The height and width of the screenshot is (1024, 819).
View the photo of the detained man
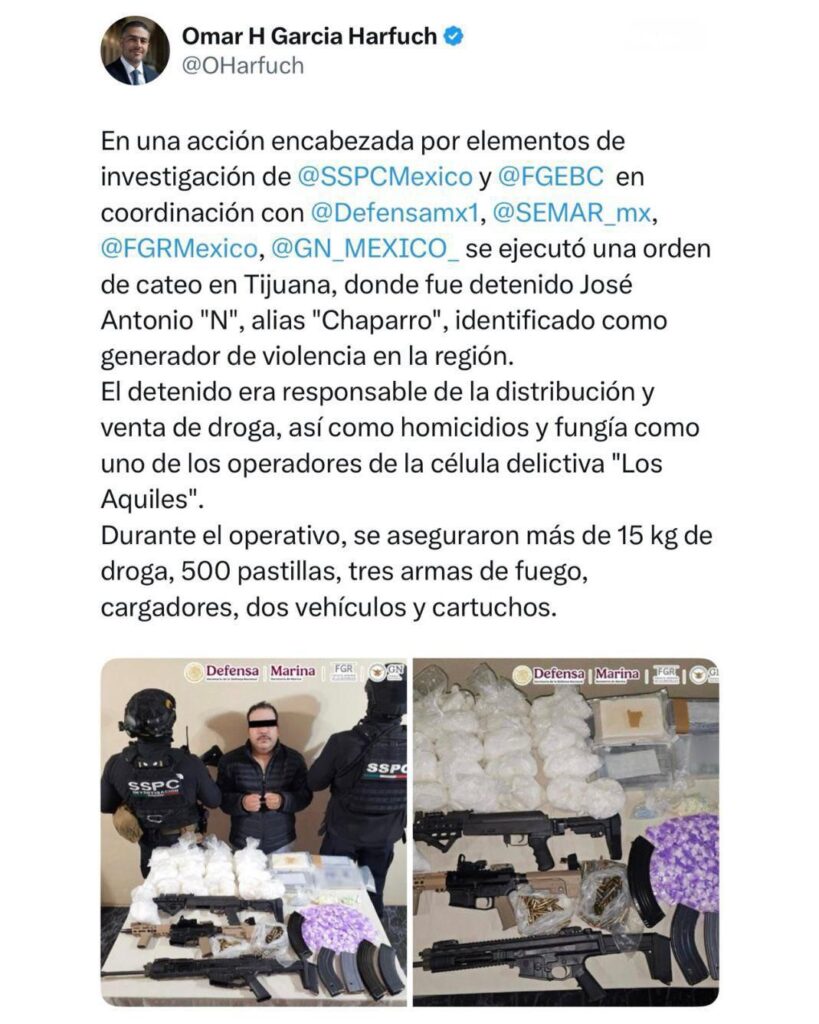tap(254, 832)
